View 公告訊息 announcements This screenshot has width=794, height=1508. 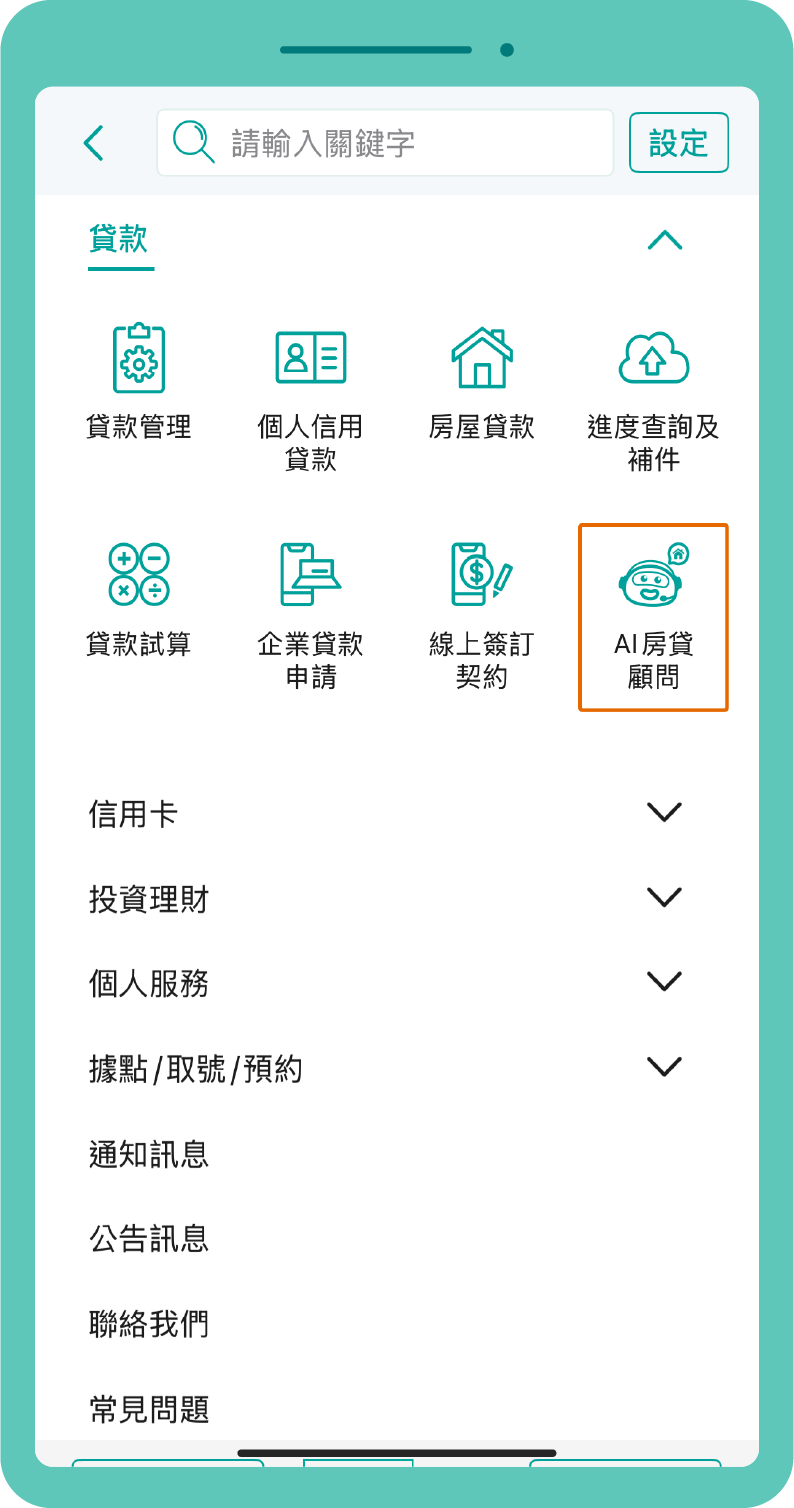click(x=148, y=1240)
